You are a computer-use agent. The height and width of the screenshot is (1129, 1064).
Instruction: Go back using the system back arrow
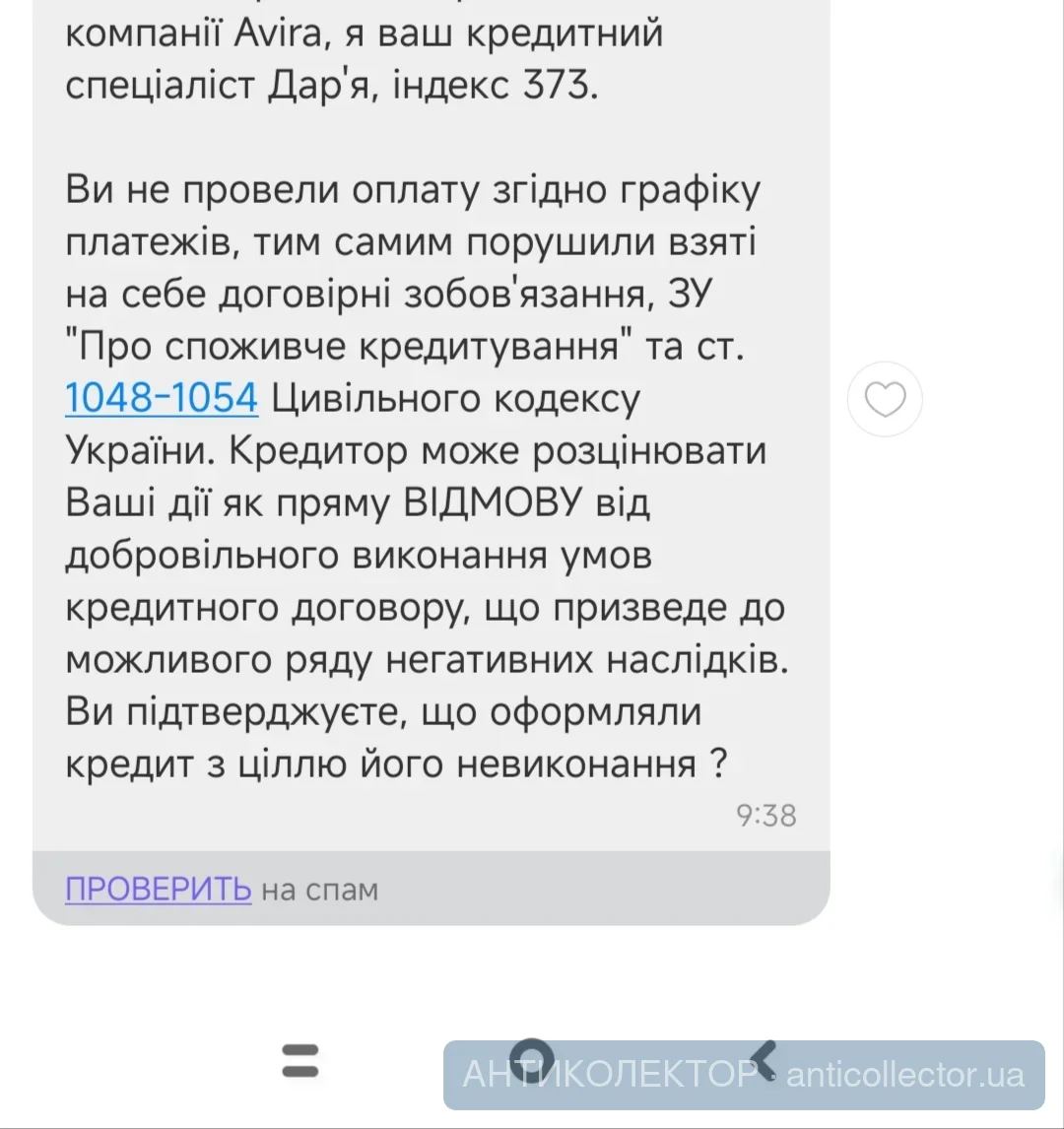[x=766, y=1056]
